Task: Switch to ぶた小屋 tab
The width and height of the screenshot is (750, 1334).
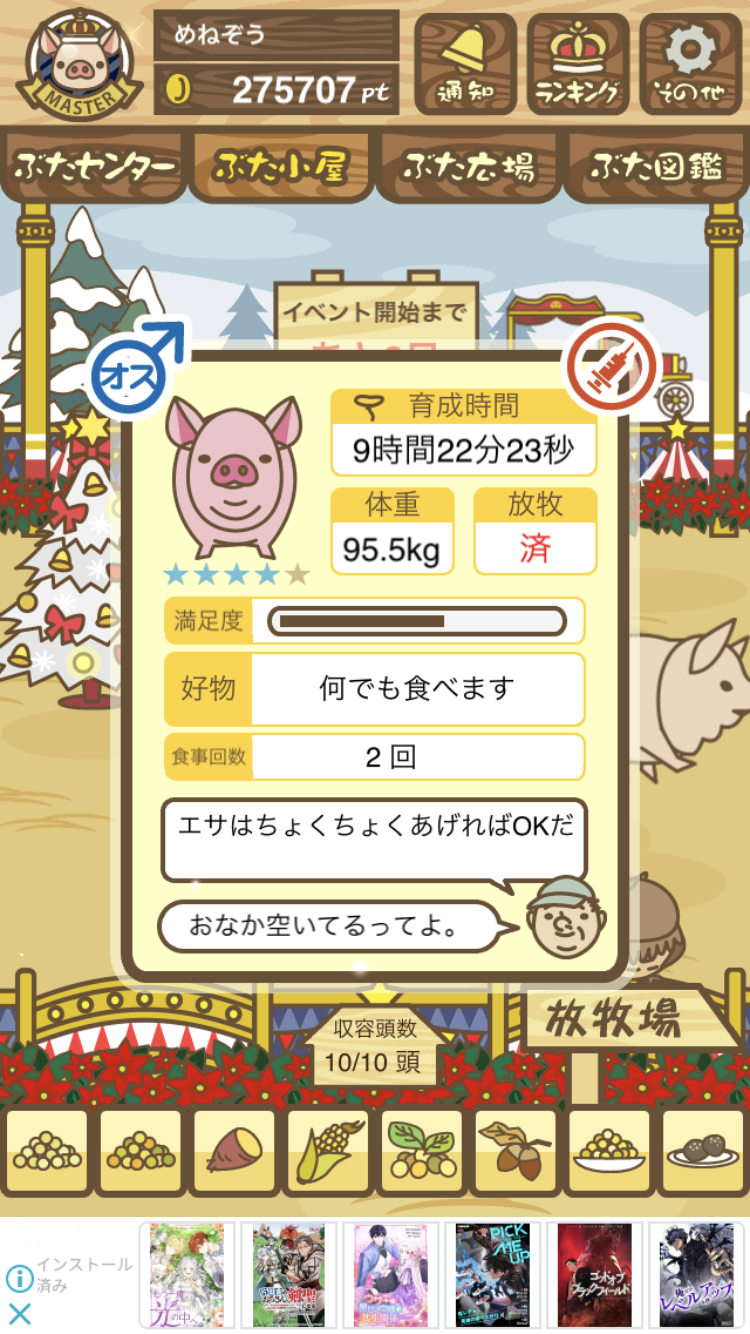Action: coord(280,167)
